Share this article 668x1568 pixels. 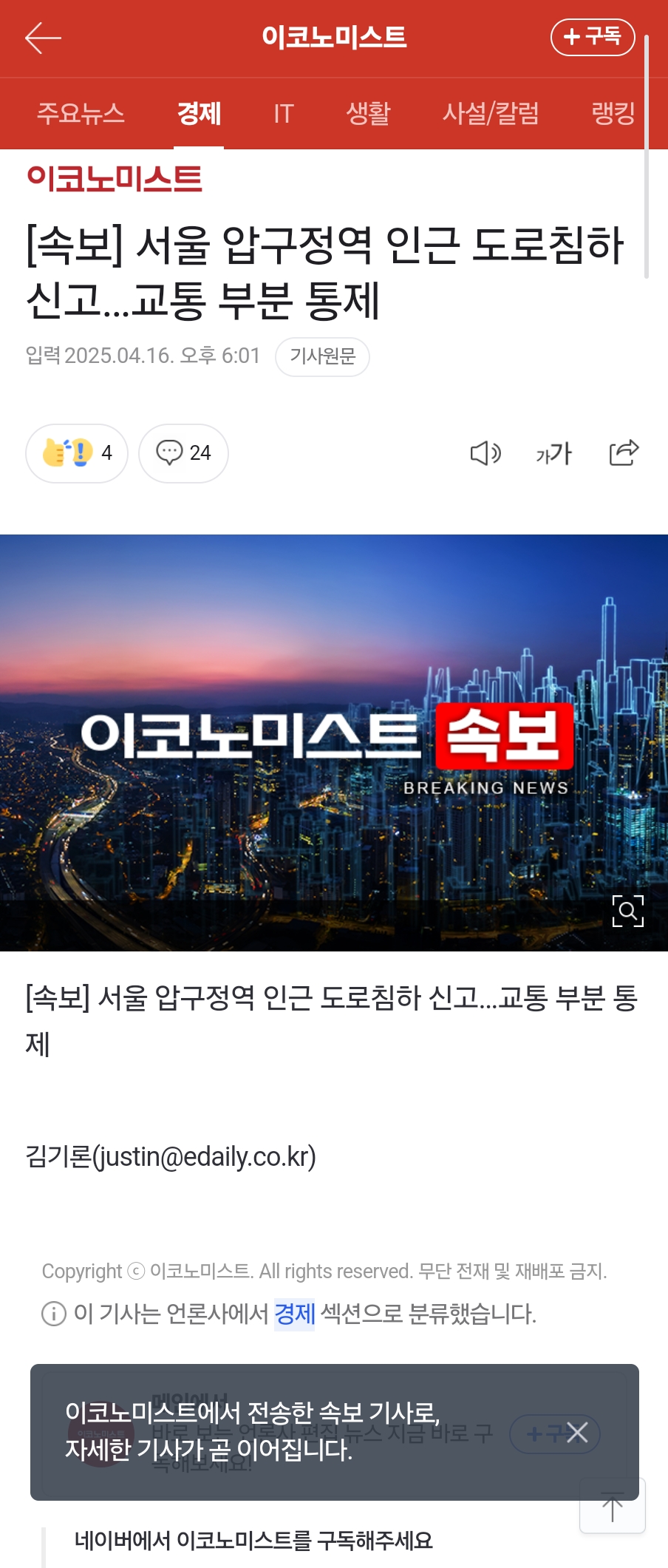click(623, 452)
